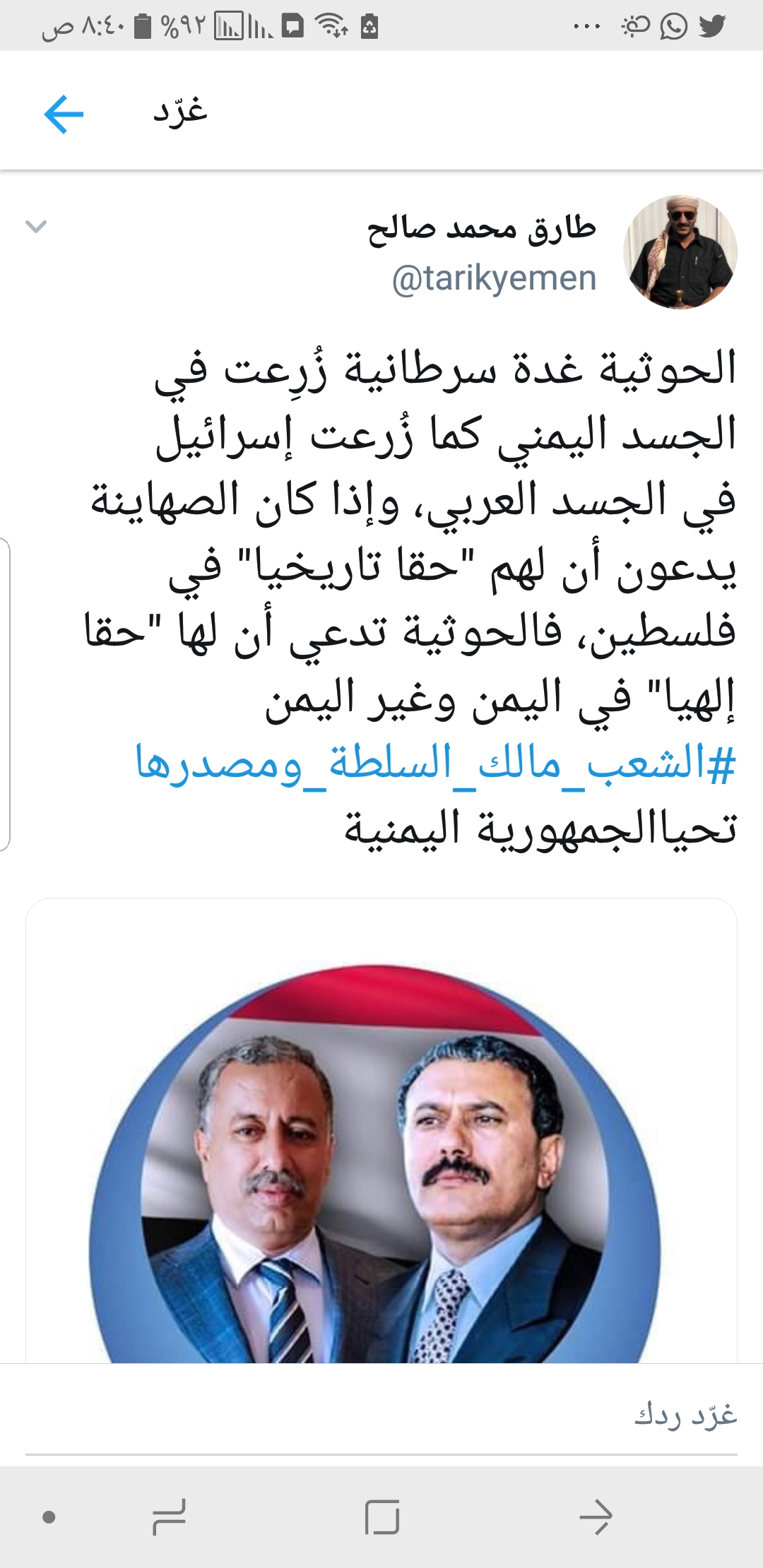
Task: Open the tweet options chevron menu
Action: pyautogui.click(x=35, y=227)
